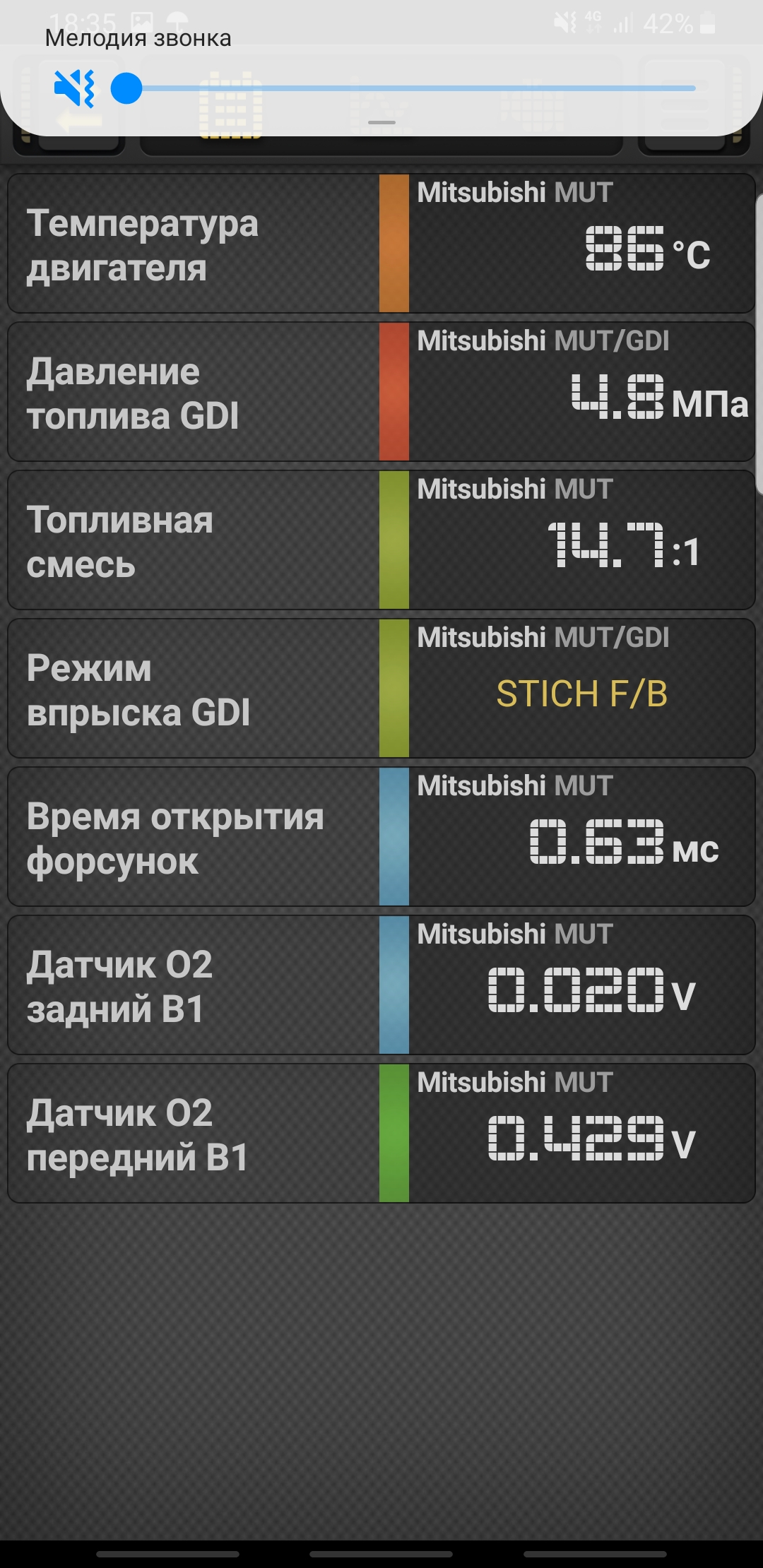
Task: Open Температура двигателя sensor card
Action: 381,244
